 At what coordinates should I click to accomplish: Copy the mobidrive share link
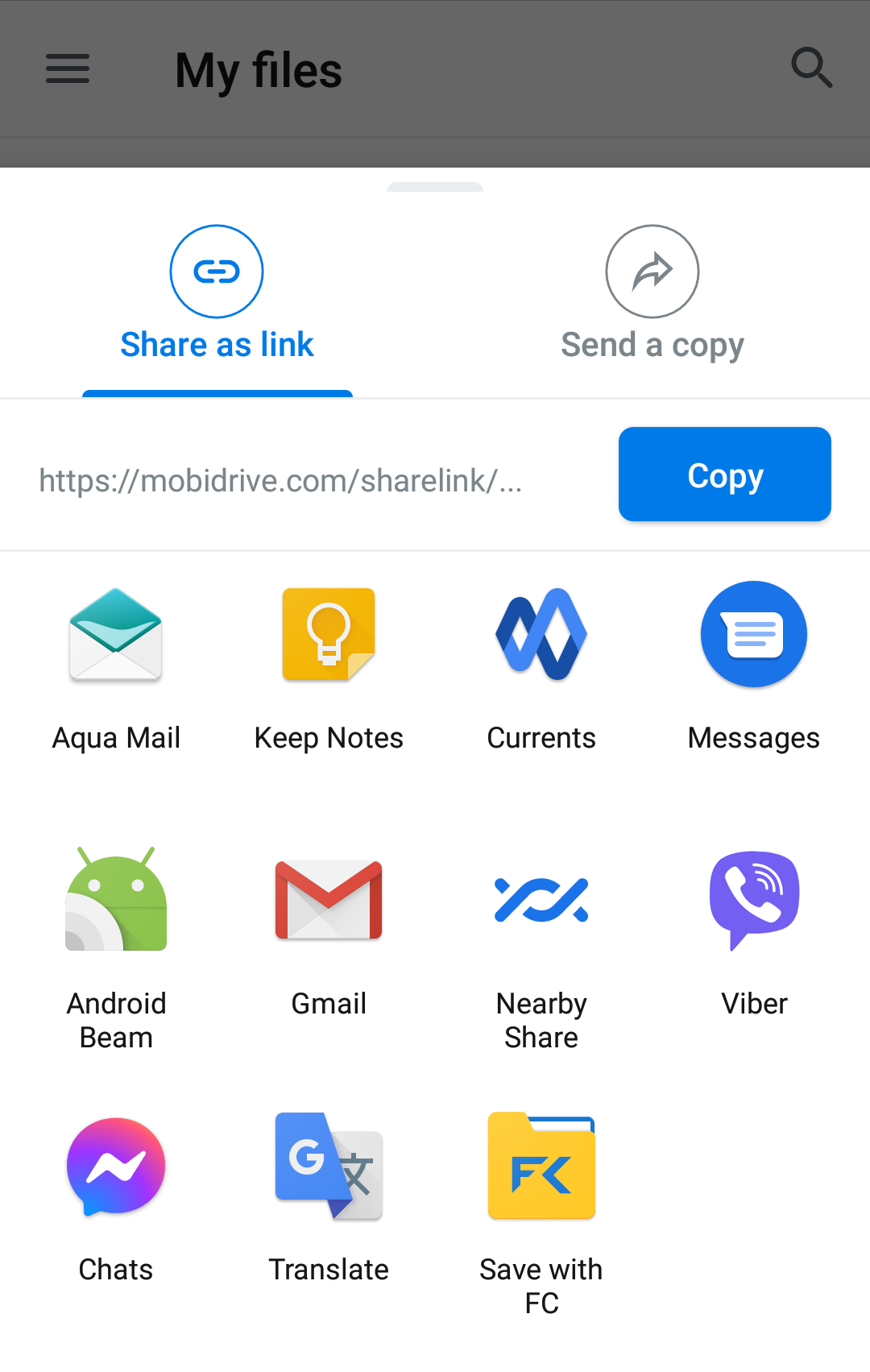[724, 475]
